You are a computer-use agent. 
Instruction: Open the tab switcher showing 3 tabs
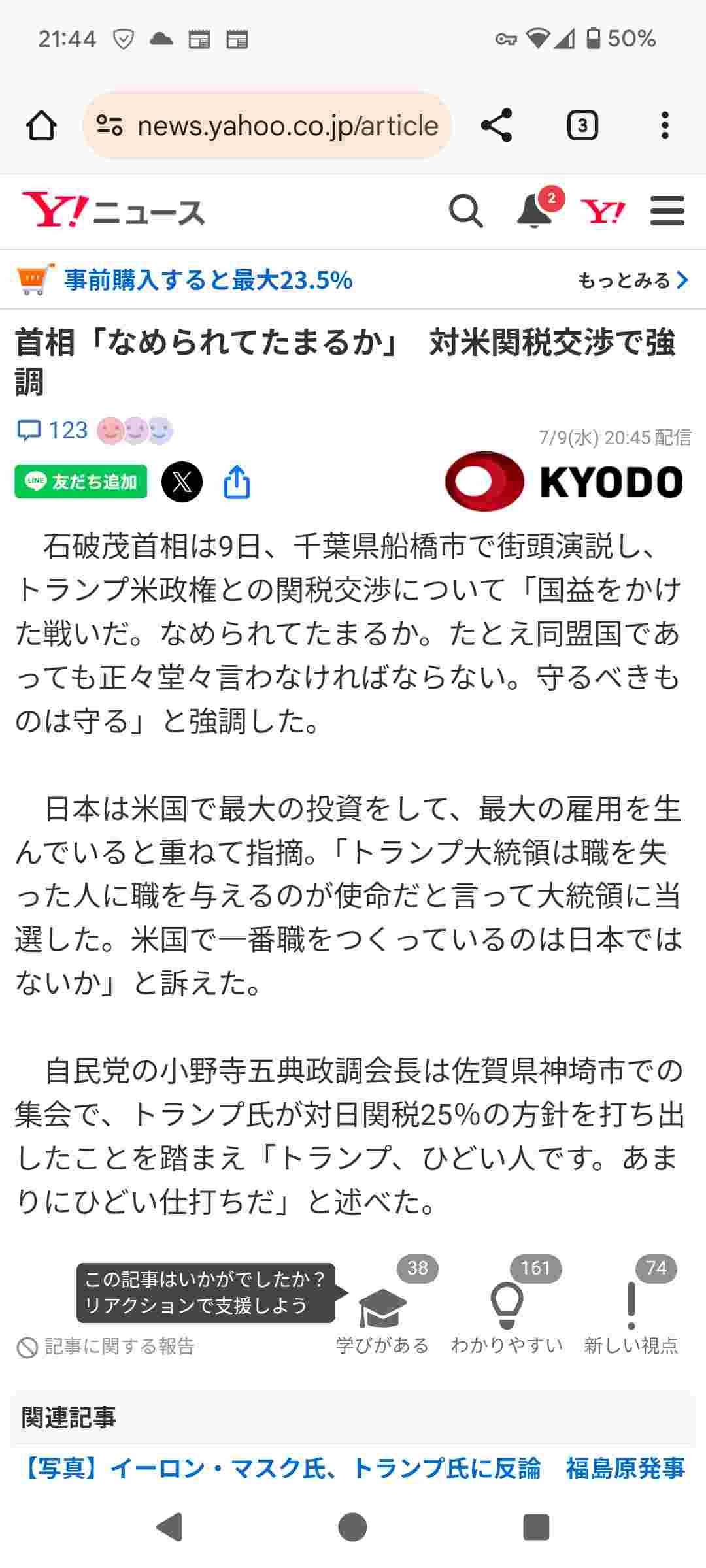582,125
